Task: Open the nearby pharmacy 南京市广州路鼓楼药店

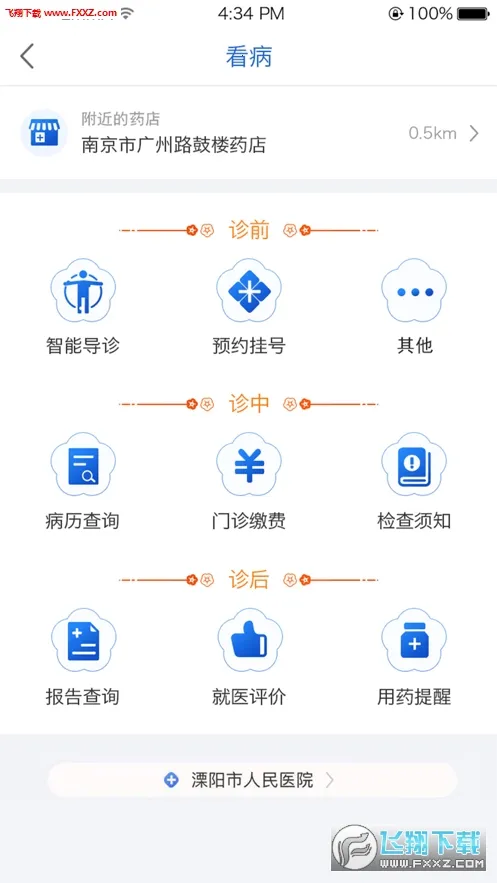Action: [248, 133]
